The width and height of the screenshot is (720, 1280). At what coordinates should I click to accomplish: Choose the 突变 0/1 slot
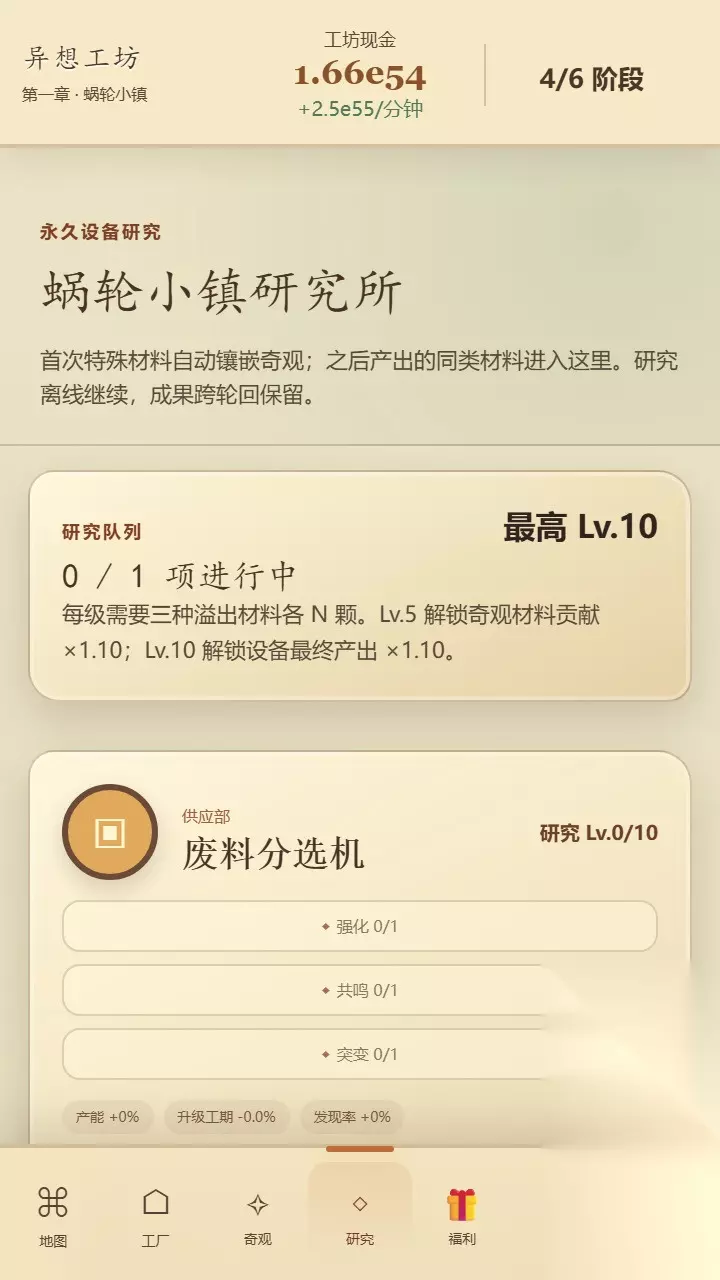click(x=360, y=1054)
